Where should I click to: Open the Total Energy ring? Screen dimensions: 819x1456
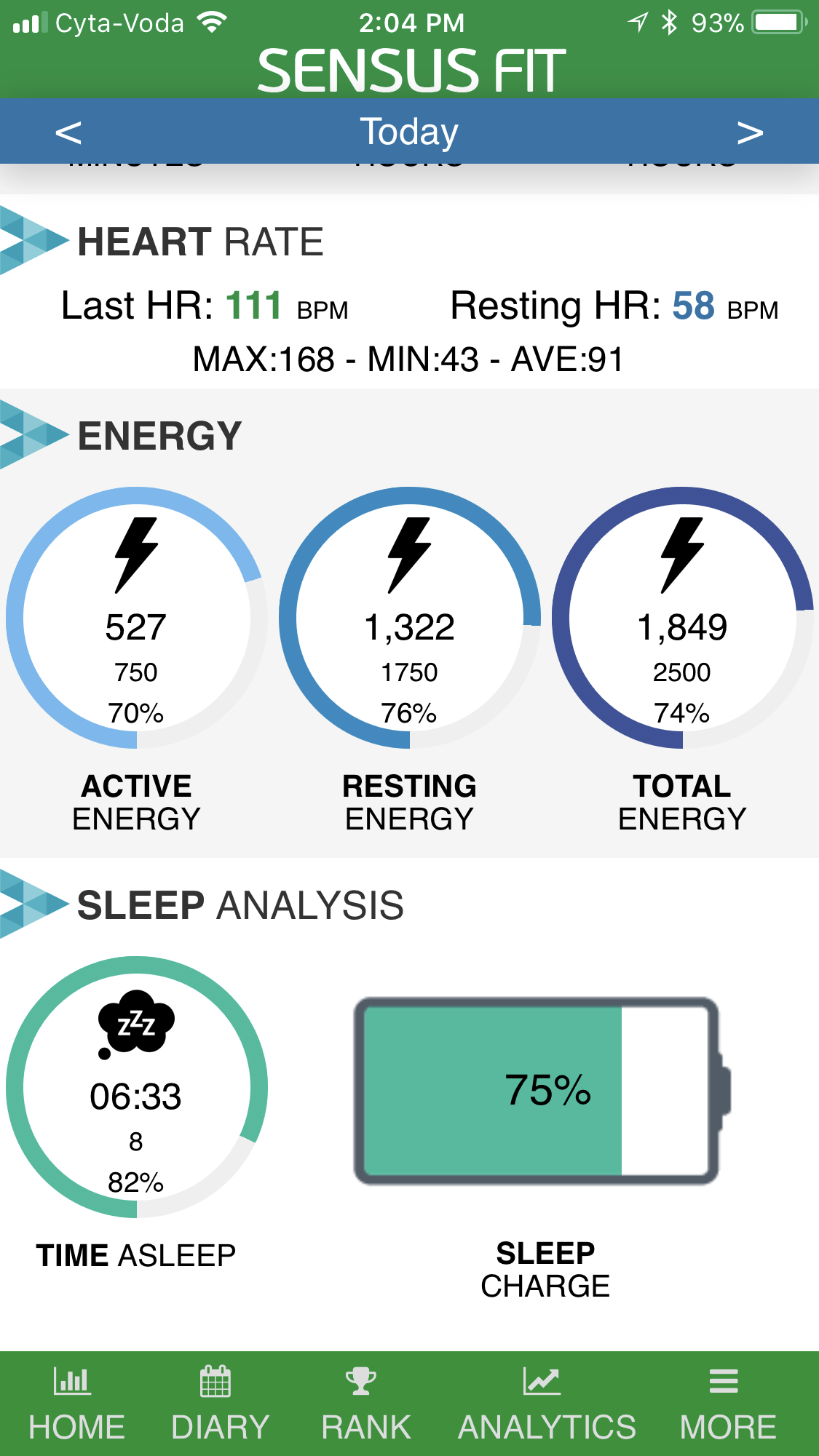pyautogui.click(x=683, y=618)
